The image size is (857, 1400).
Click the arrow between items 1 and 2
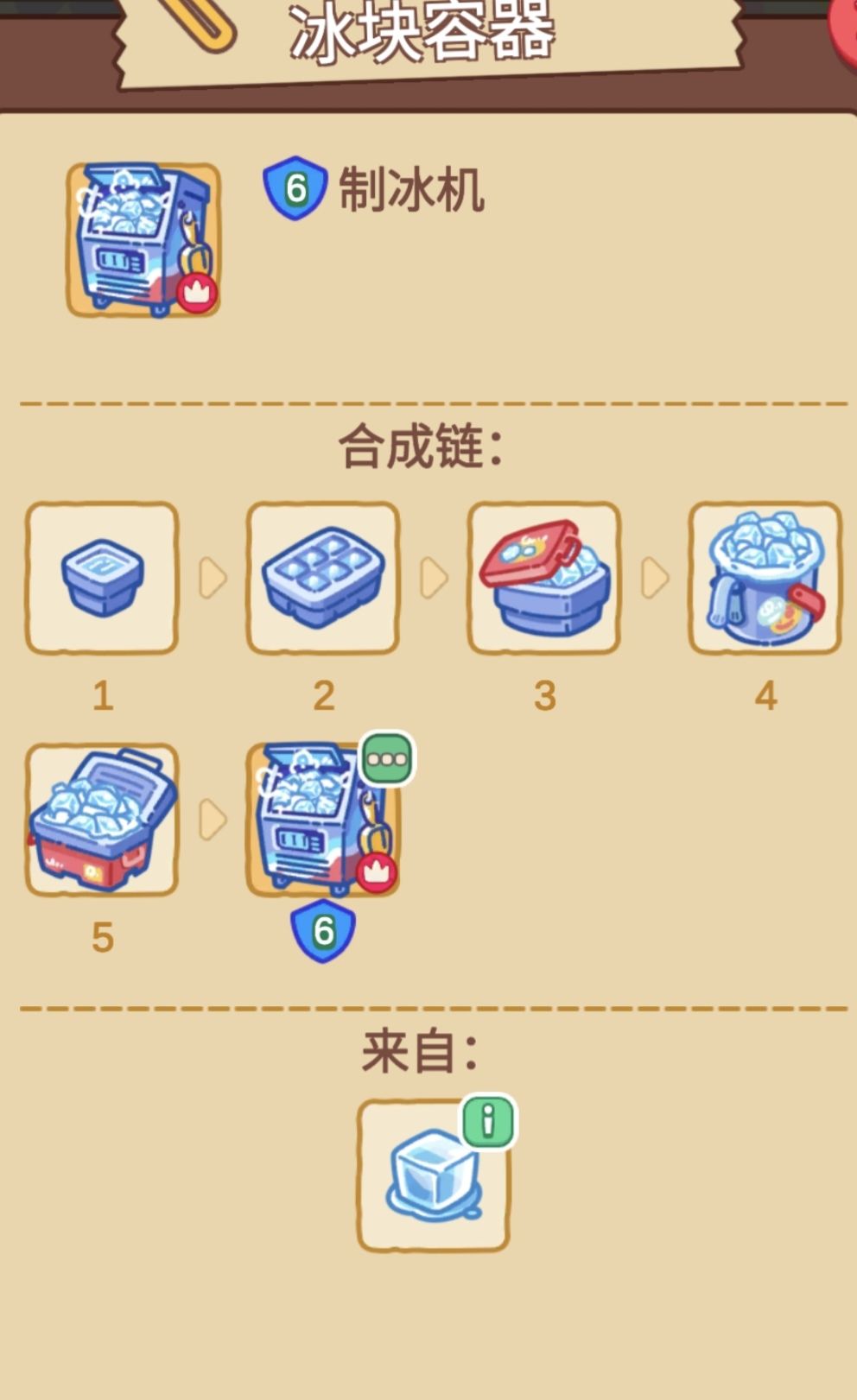pos(212,577)
